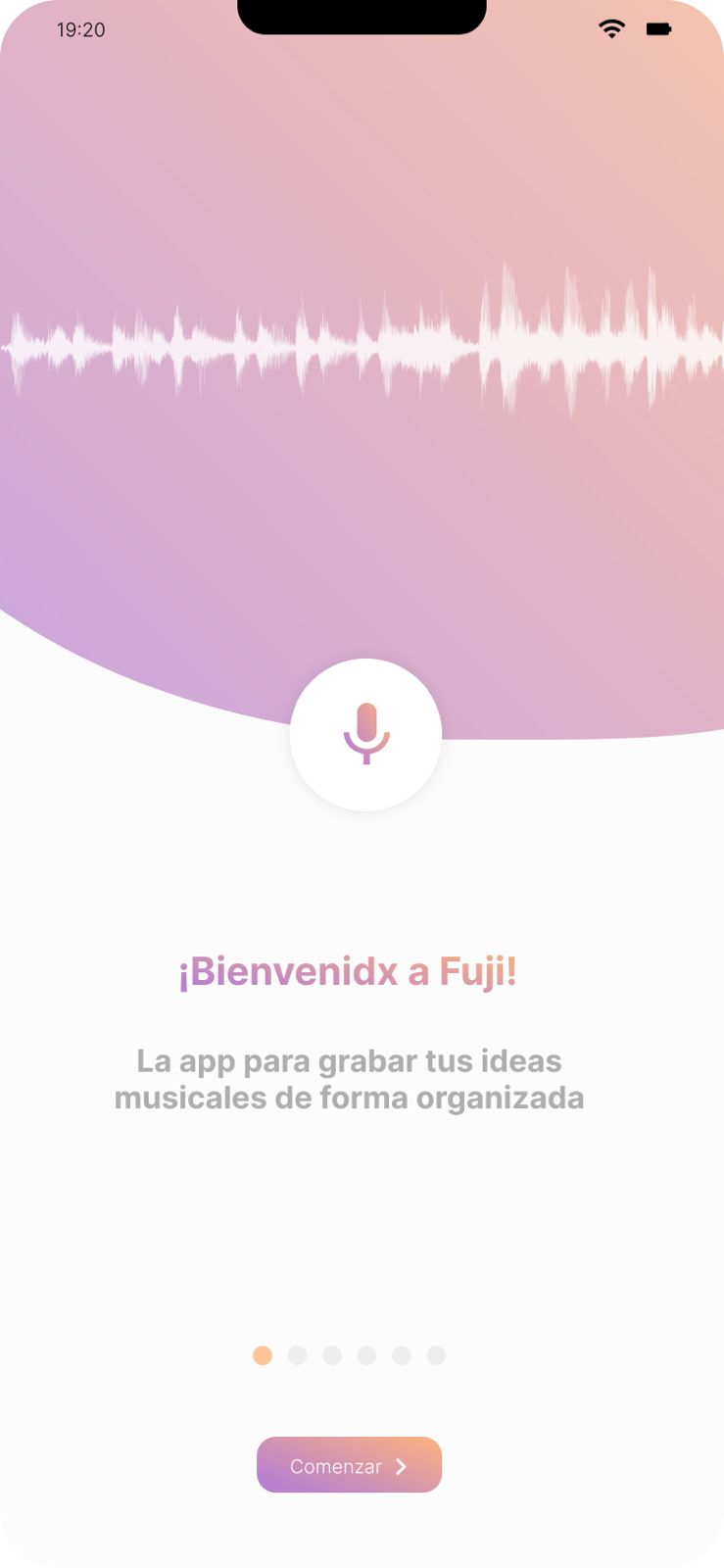Click the waveform visualization
This screenshot has width=724, height=1568.
pyautogui.click(x=362, y=343)
